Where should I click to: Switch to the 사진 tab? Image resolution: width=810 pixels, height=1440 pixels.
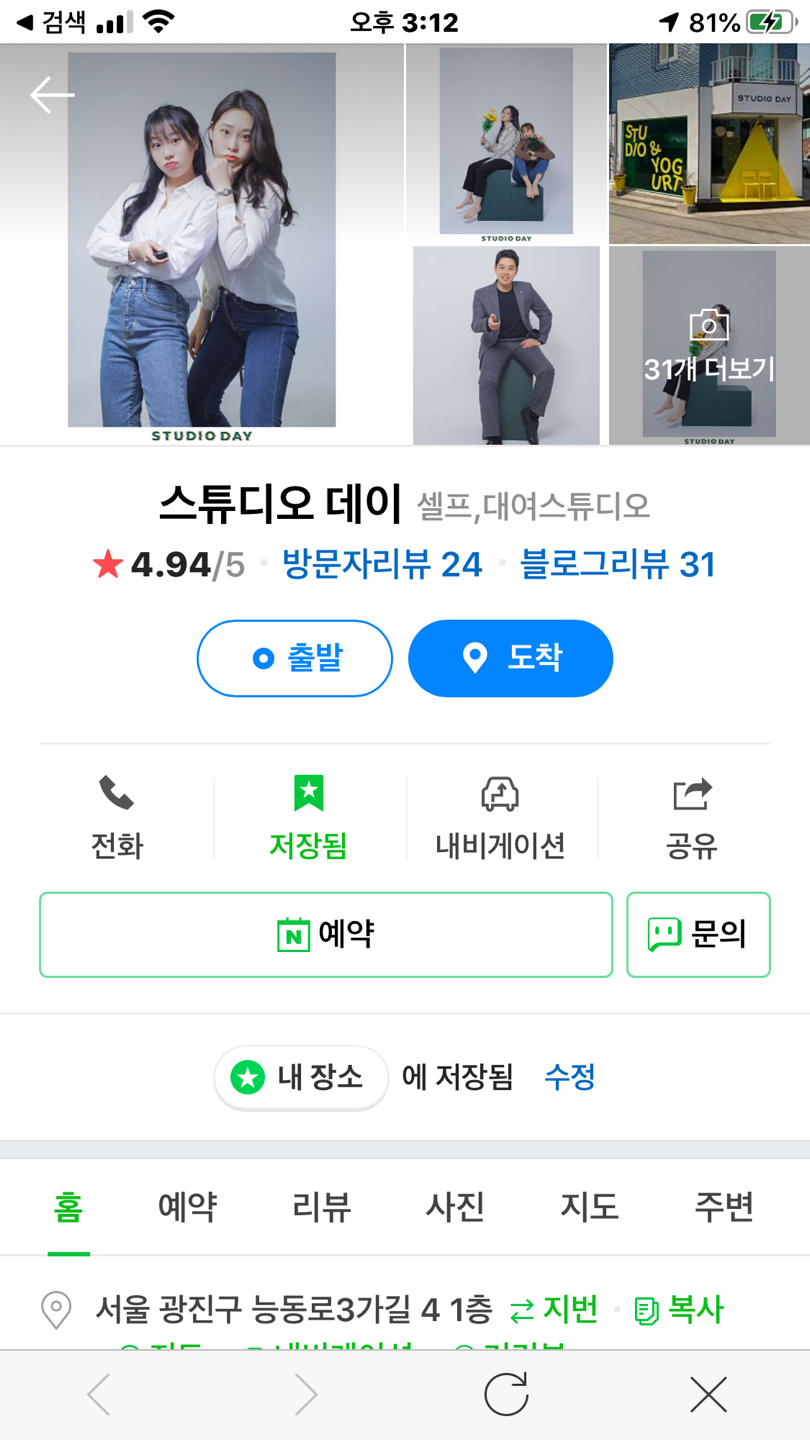tap(455, 1207)
